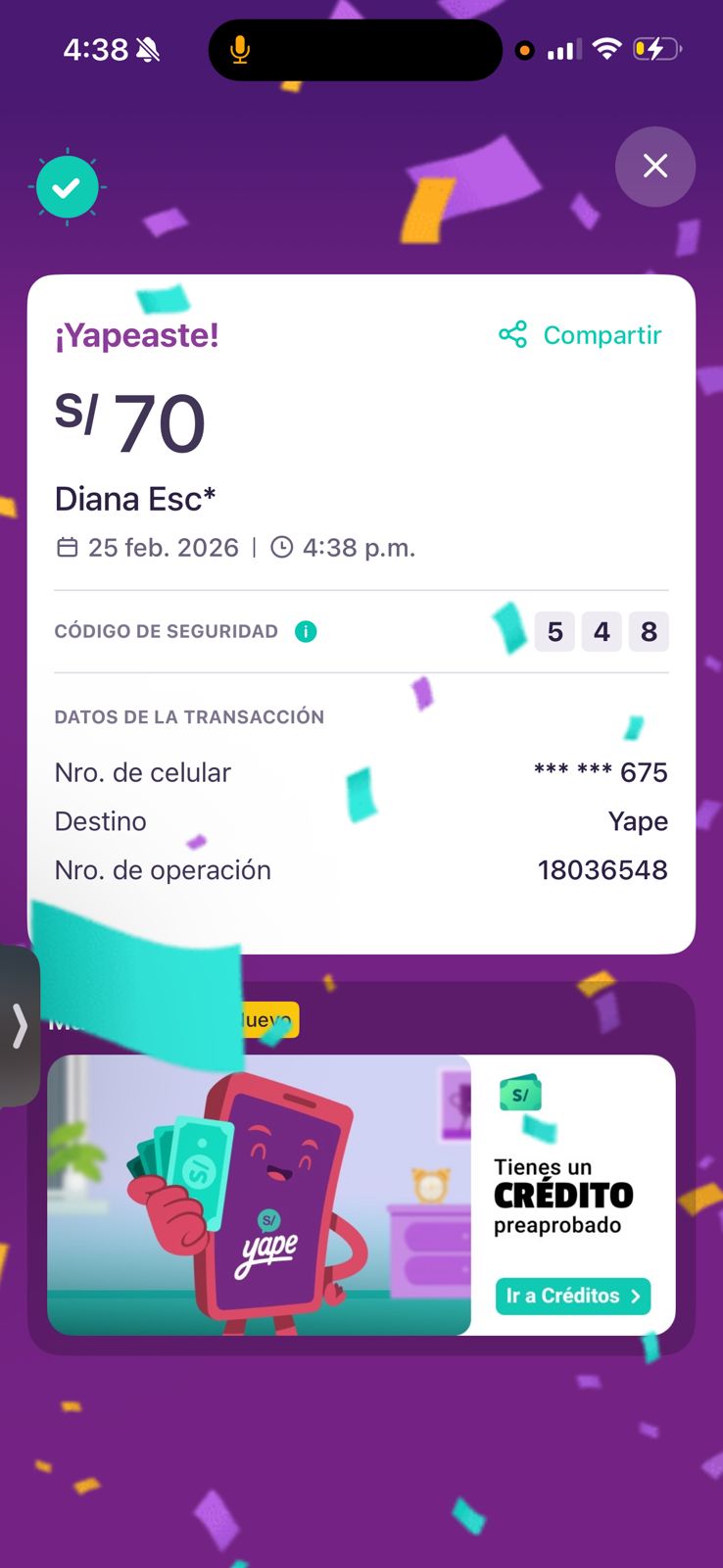Expand the side arrow handle
Image resolution: width=723 pixels, height=1568 pixels.
click(19, 1026)
